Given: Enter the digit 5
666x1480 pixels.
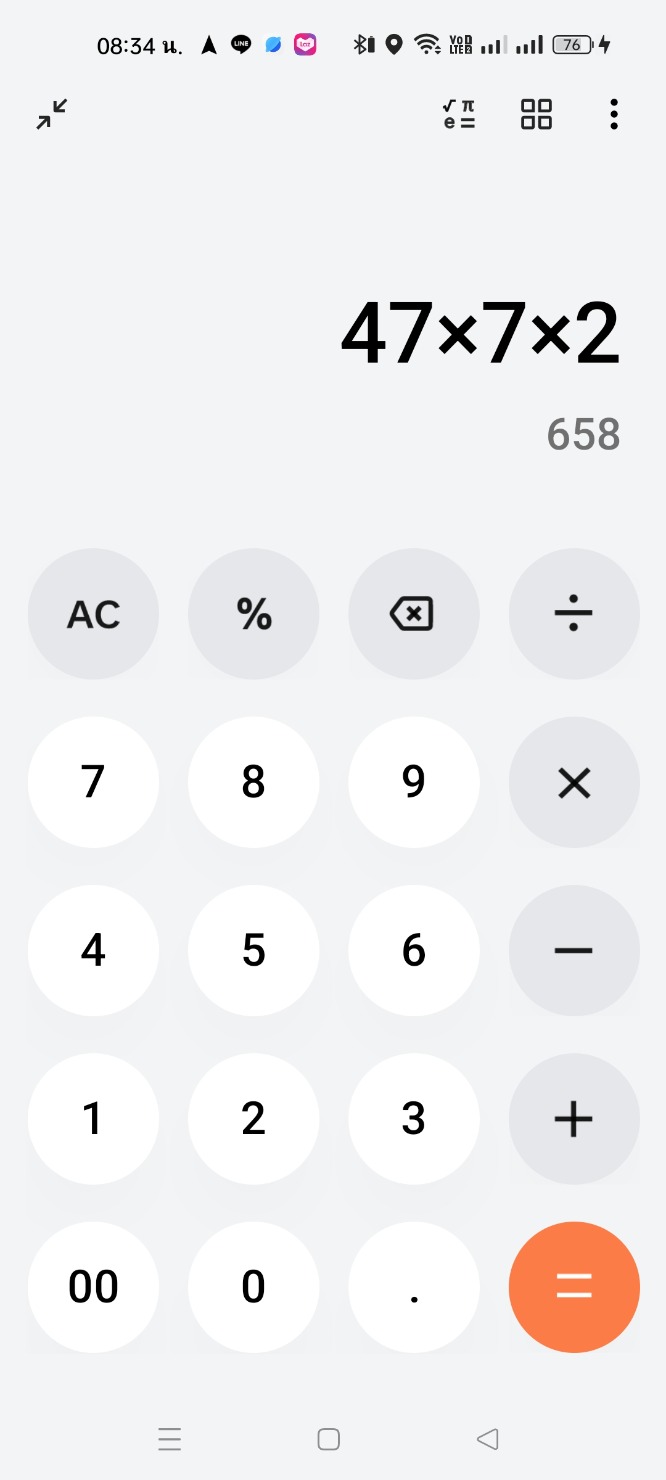Looking at the screenshot, I should pos(254,950).
